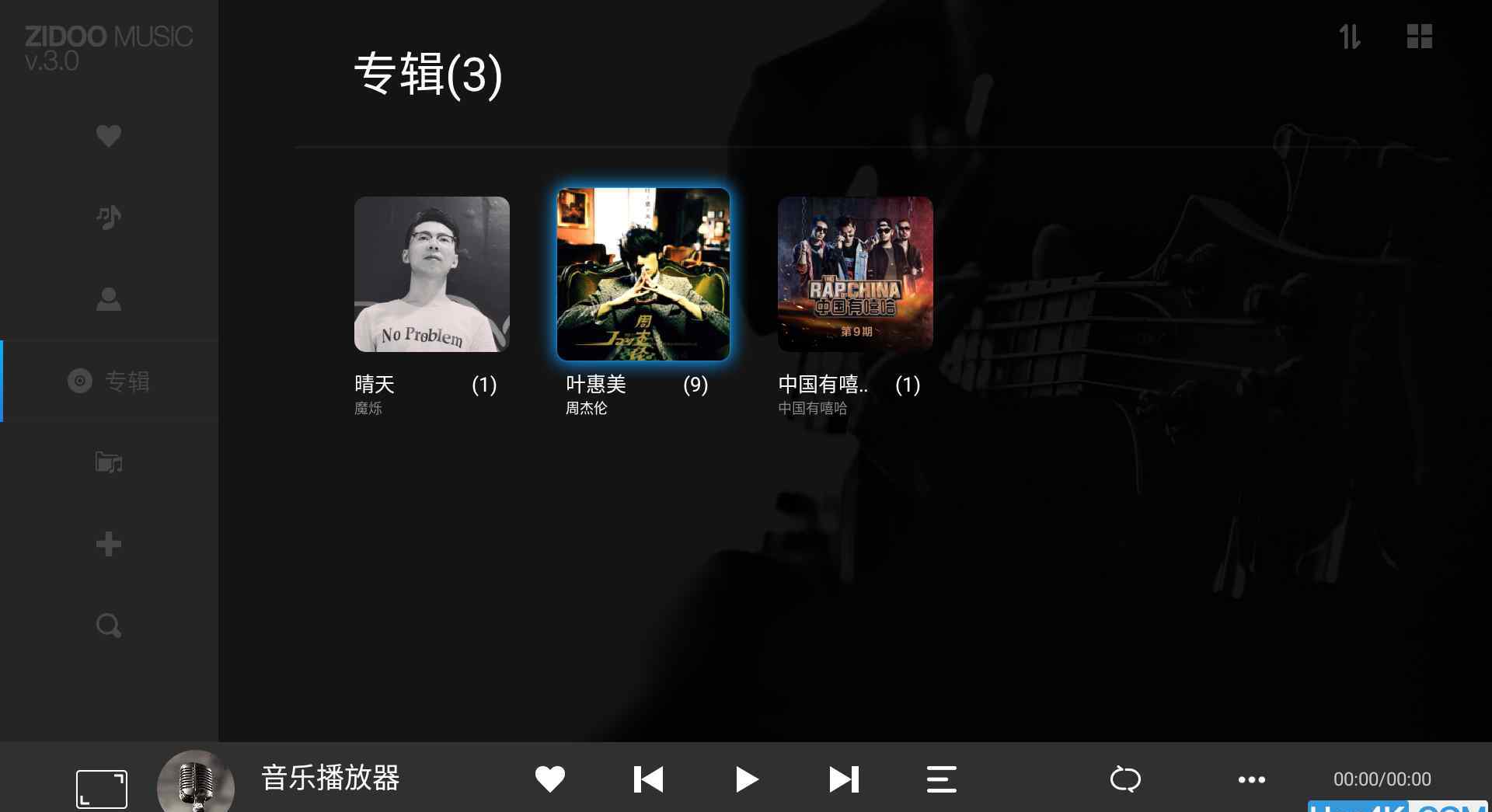Open the album 叶惠美 by 周杰伦
1492x812 pixels.
pos(643,274)
